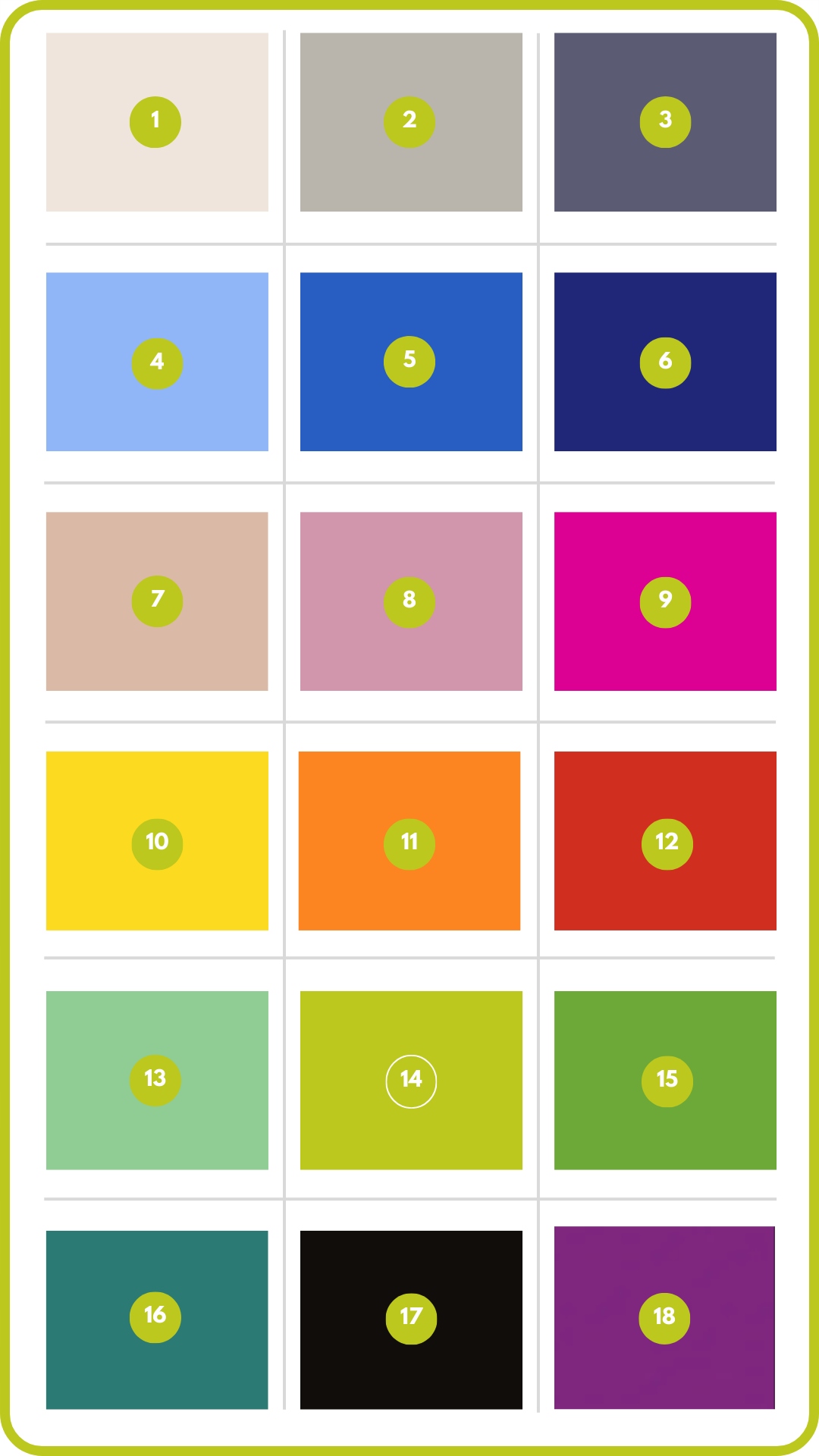The width and height of the screenshot is (819, 1456).
Task: Select the beige swatch numbered 7
Action: pos(156,601)
